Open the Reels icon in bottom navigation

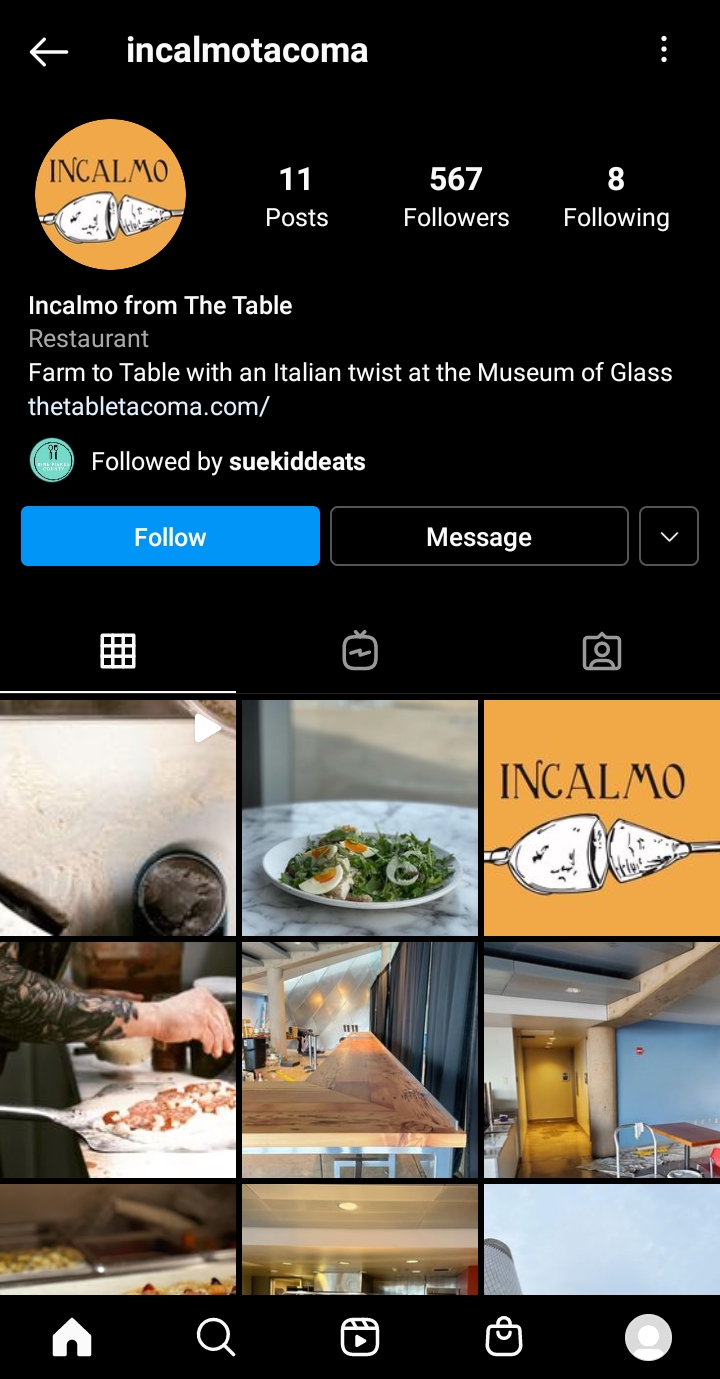(360, 1336)
